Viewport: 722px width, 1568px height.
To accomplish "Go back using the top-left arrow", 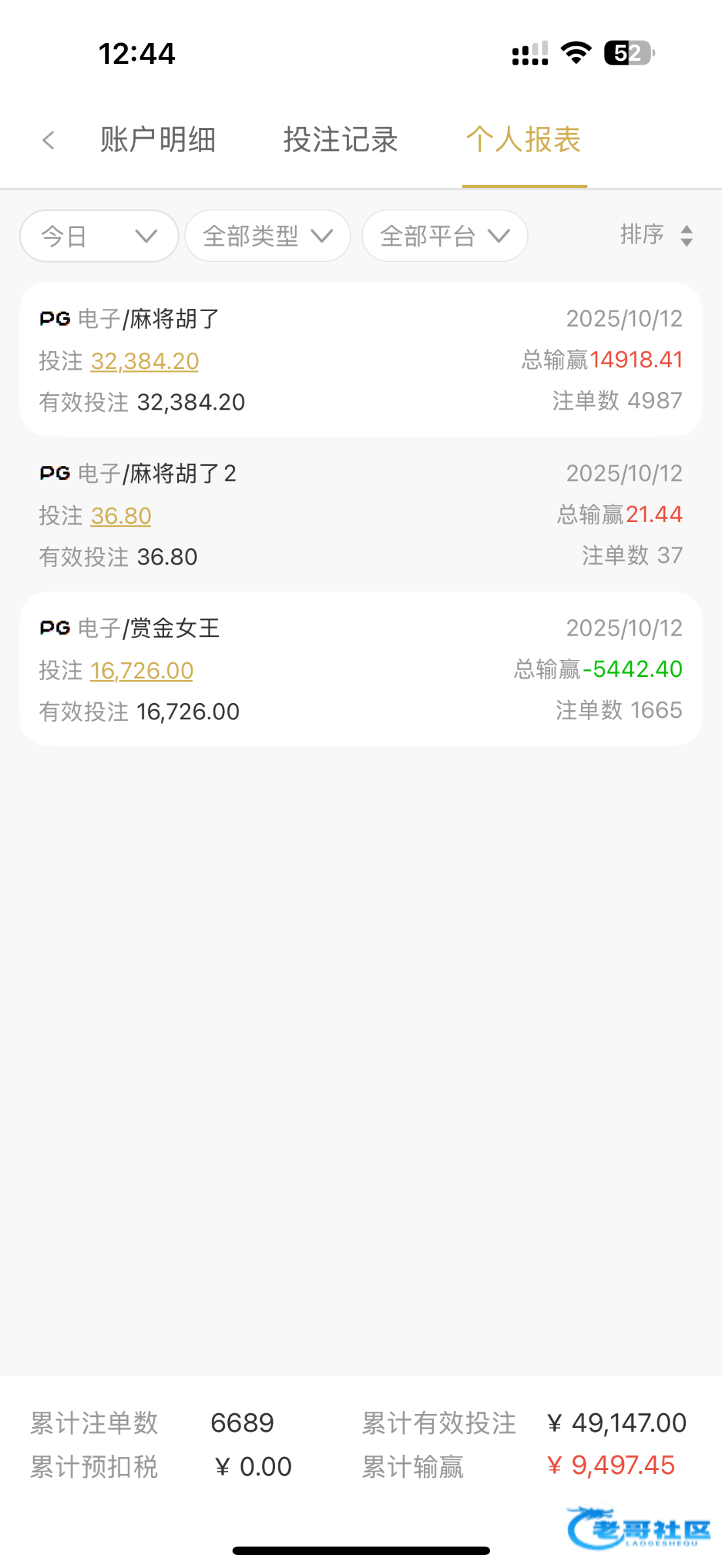I will pos(48,140).
